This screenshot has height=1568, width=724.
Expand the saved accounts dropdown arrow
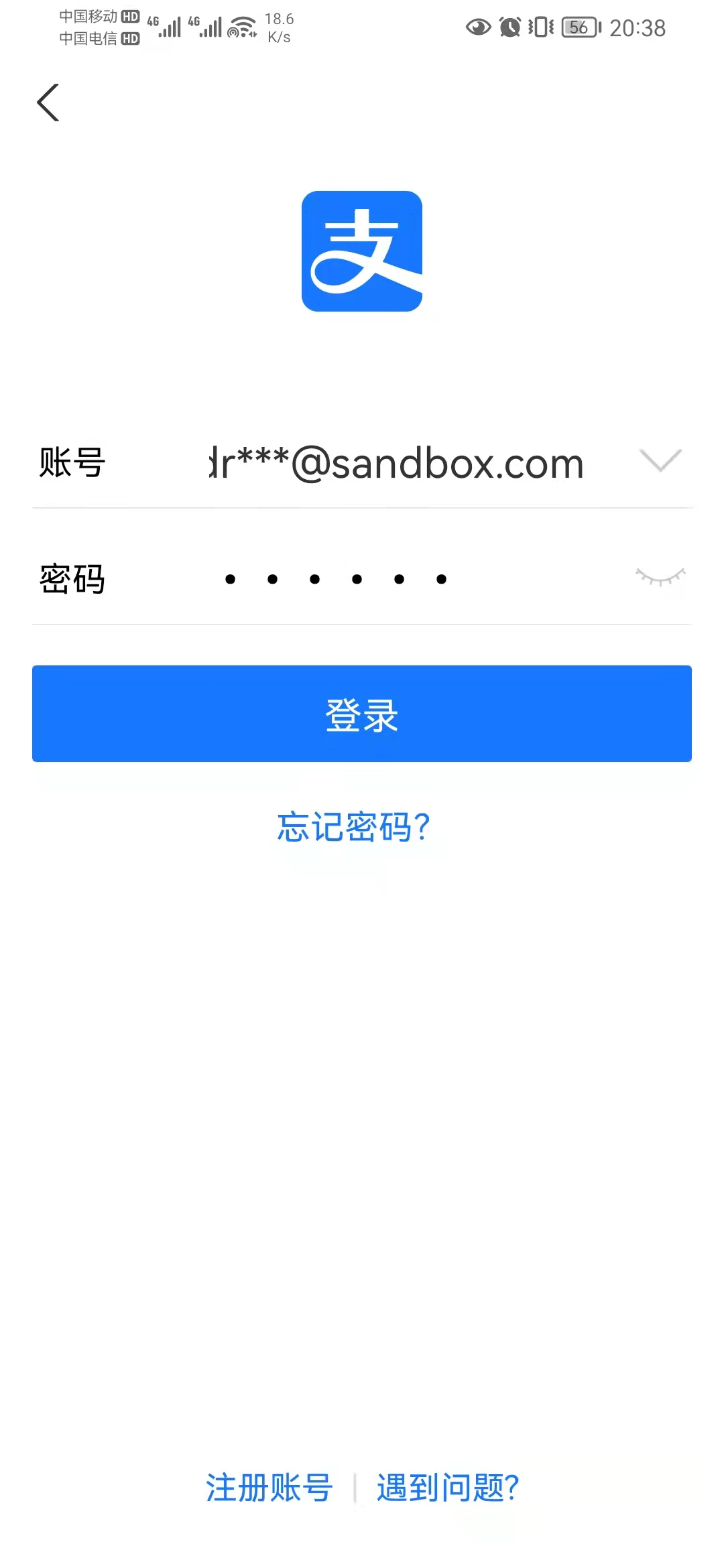pyautogui.click(x=660, y=460)
